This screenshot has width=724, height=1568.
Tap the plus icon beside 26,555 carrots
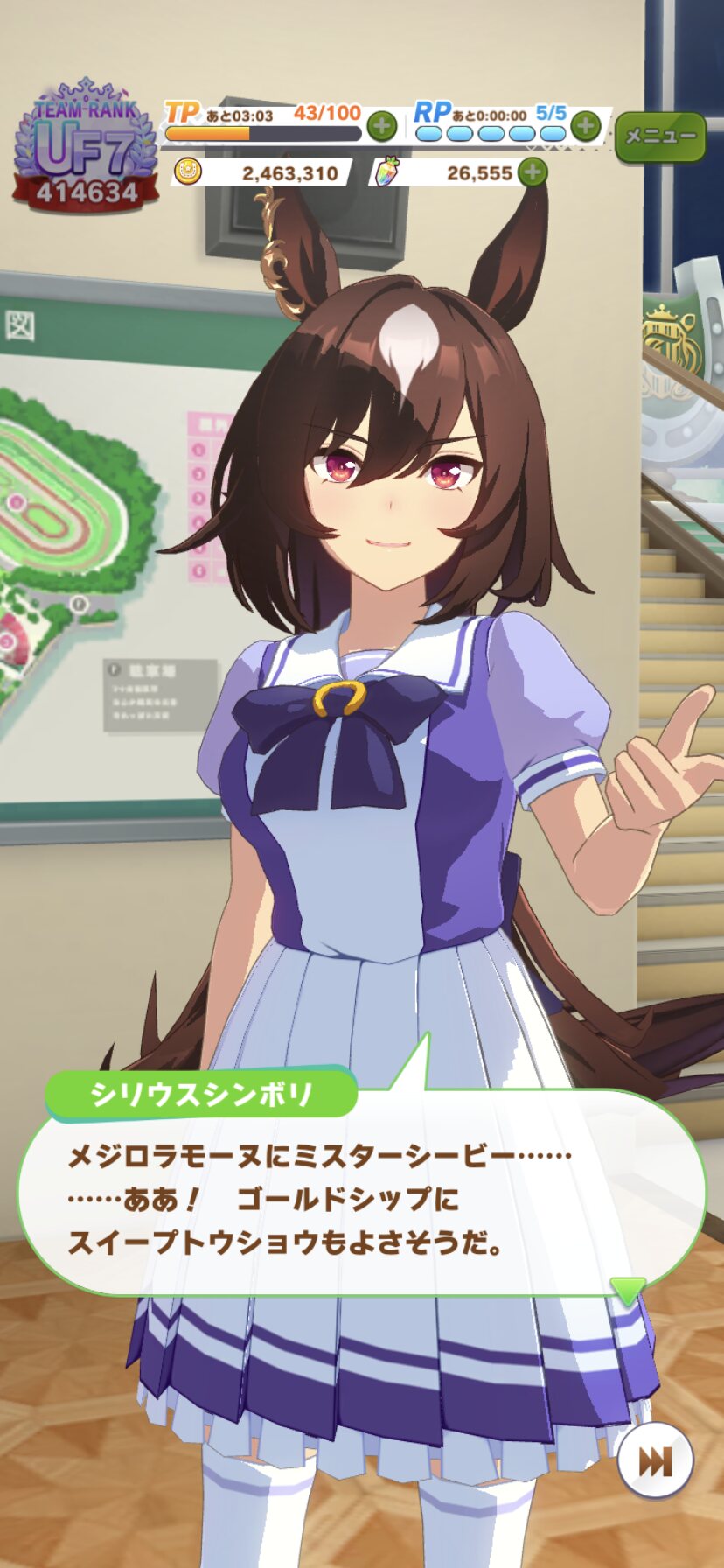pos(532,172)
